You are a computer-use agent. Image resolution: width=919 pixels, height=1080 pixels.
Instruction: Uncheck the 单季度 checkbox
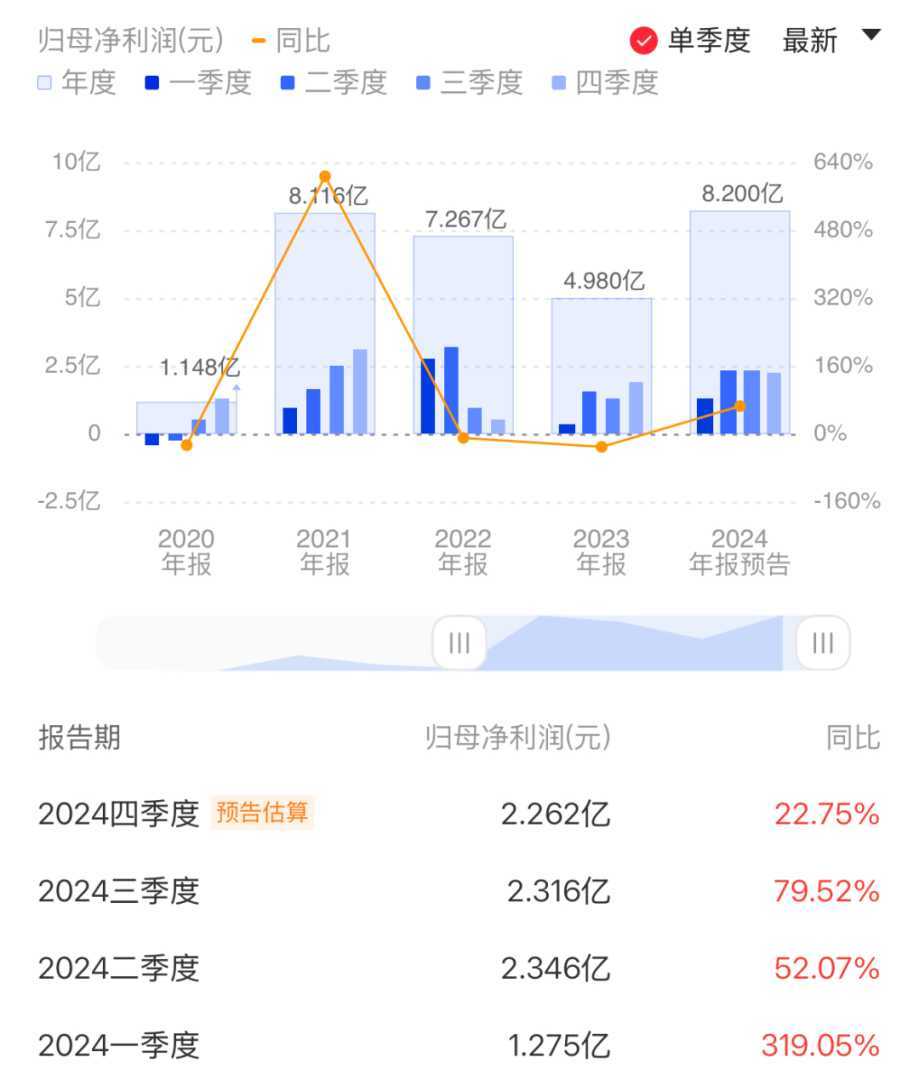click(x=644, y=41)
